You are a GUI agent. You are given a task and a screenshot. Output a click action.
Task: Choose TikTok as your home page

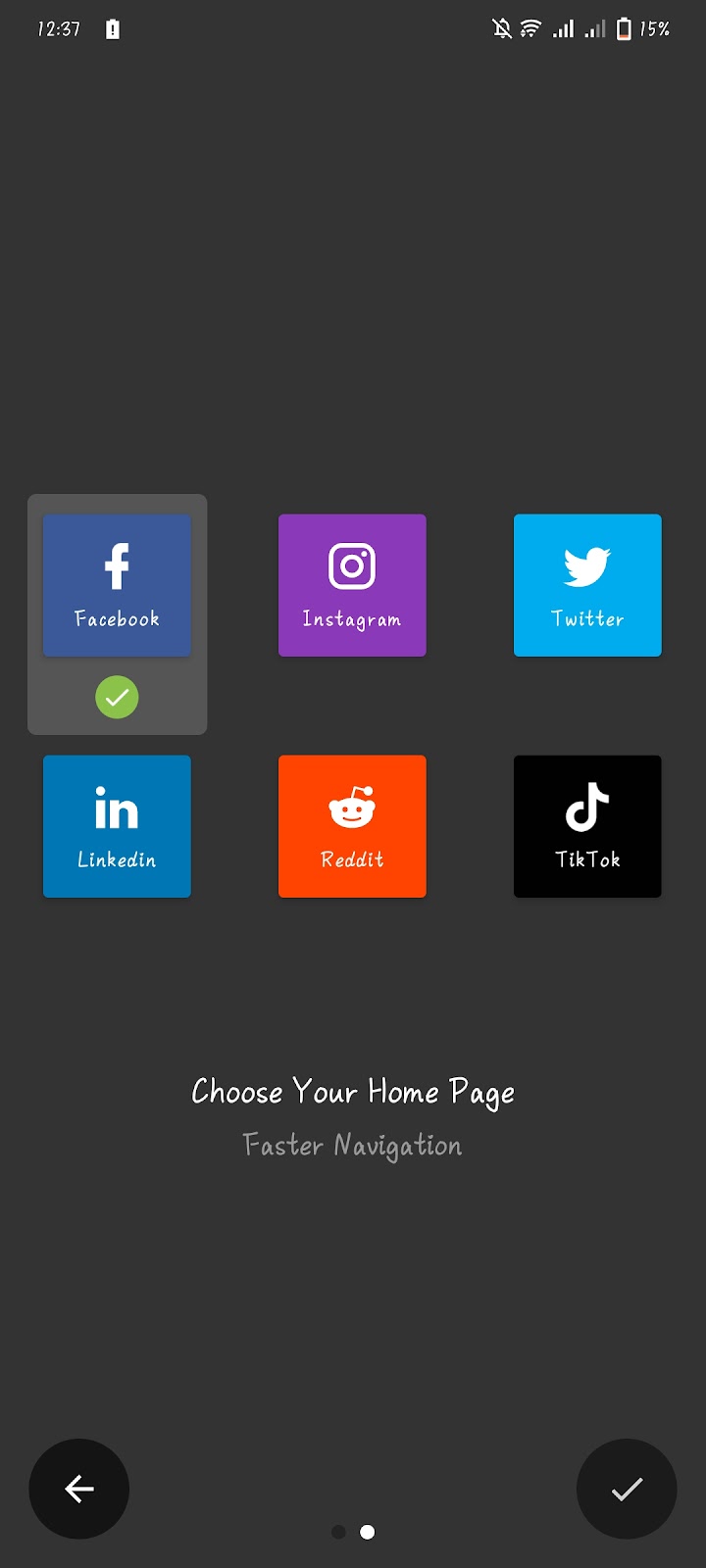pyautogui.click(x=587, y=826)
